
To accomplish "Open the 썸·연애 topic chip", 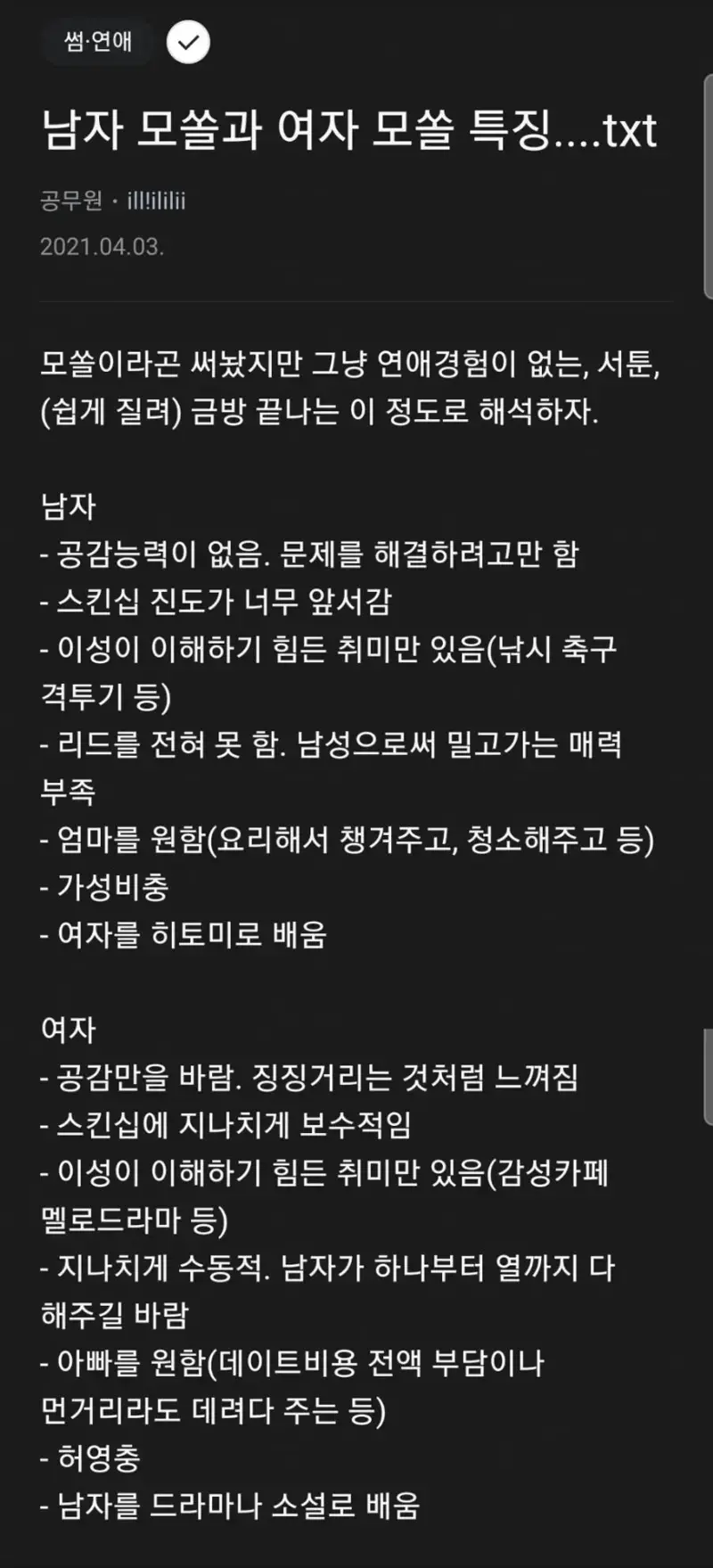I will coord(97,41).
